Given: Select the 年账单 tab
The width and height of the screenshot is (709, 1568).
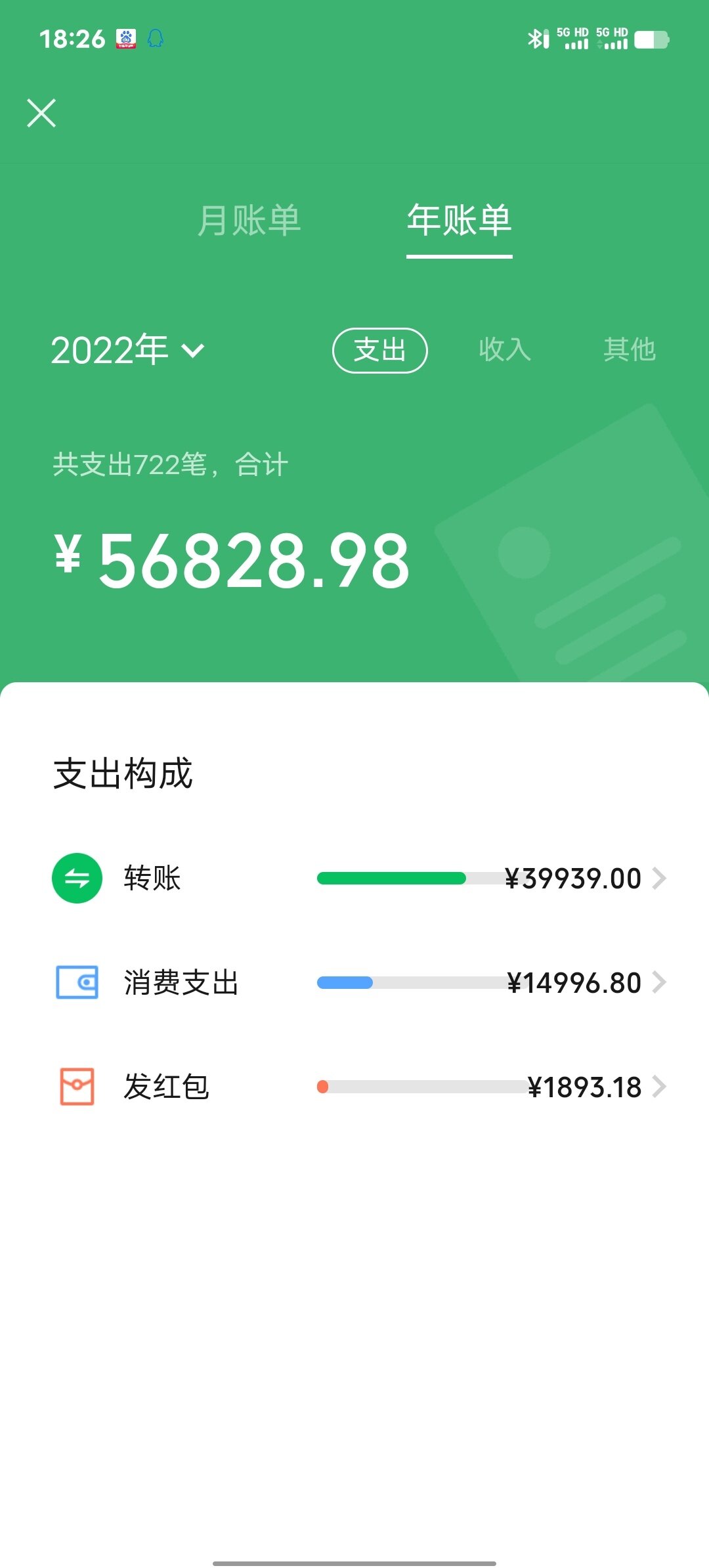Looking at the screenshot, I should point(459,221).
